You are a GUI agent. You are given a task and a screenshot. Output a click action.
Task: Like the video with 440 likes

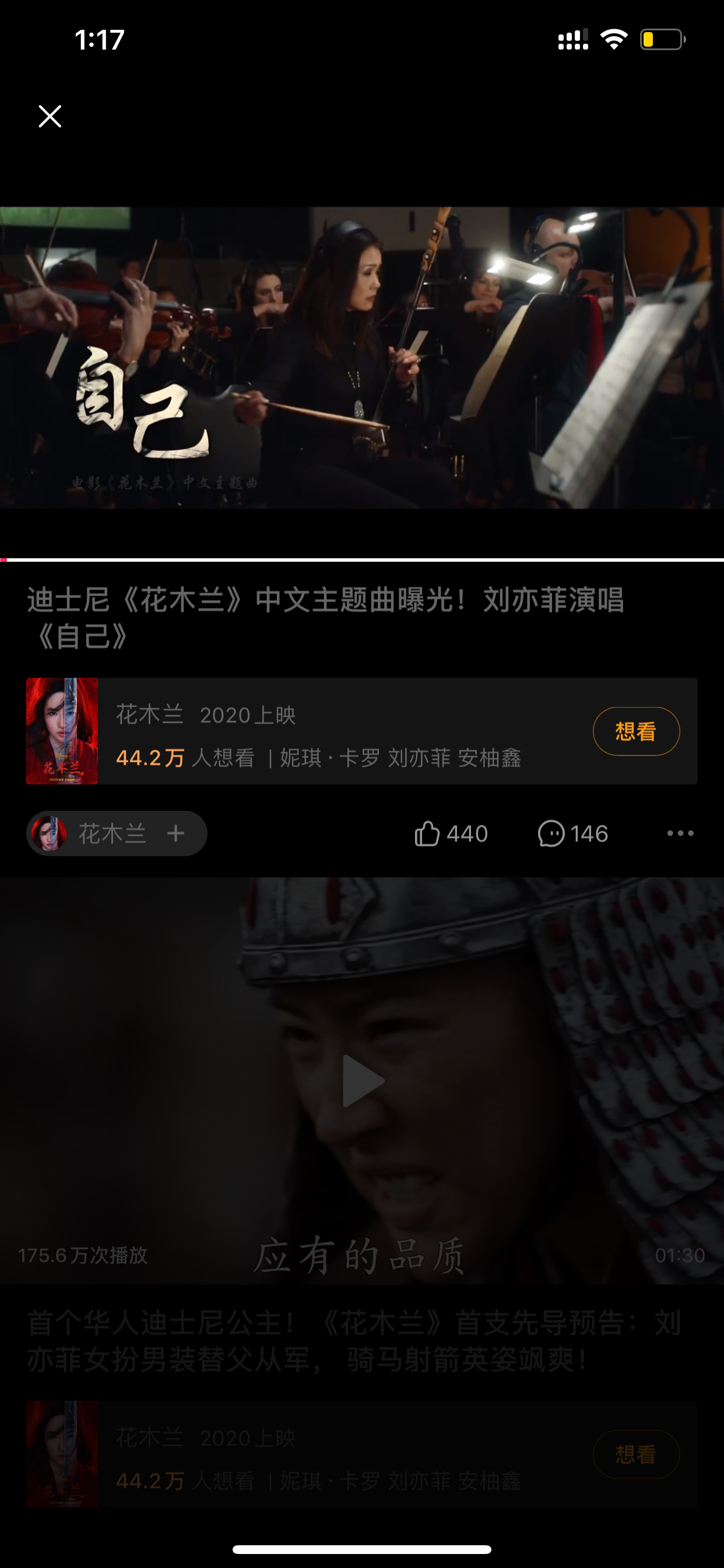coord(451,834)
